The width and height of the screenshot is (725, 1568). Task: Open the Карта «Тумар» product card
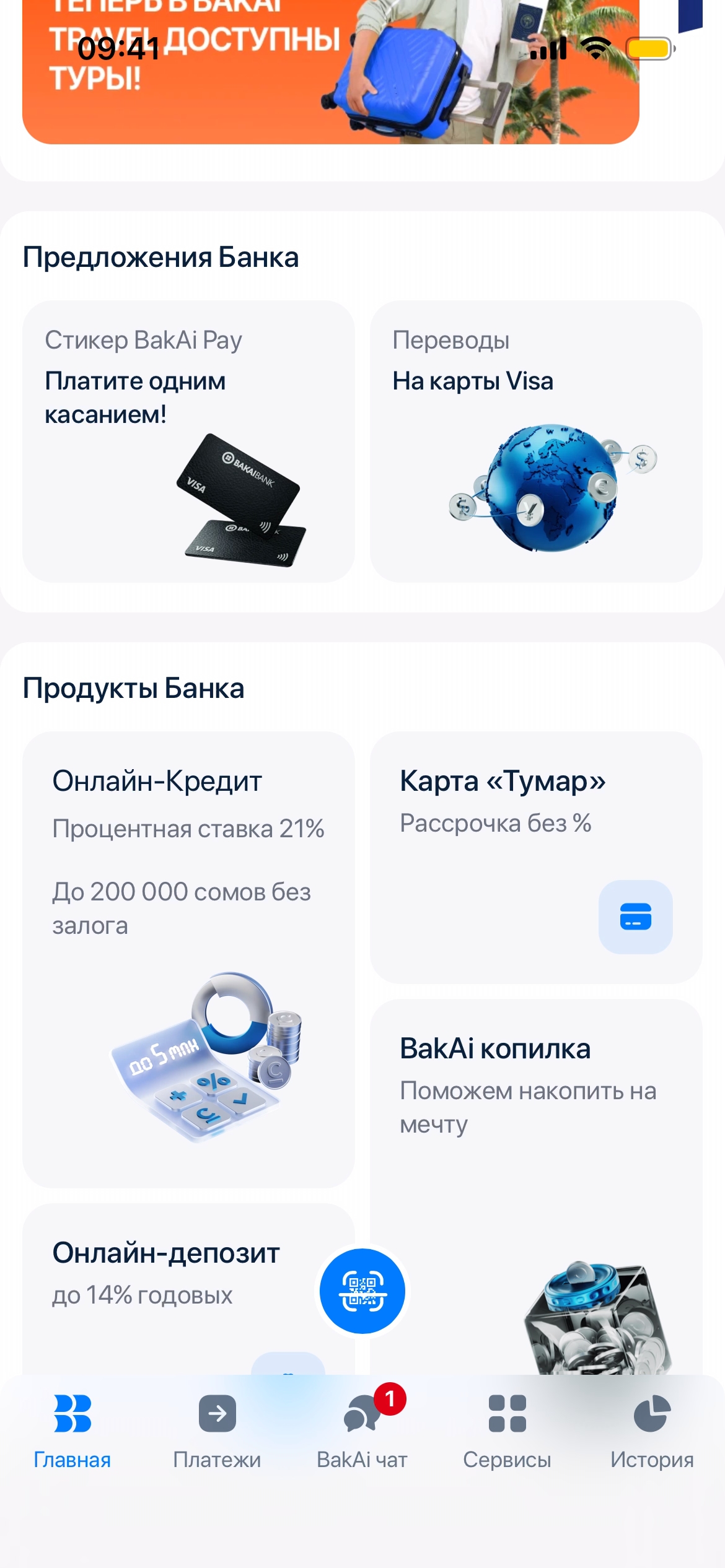[535, 857]
